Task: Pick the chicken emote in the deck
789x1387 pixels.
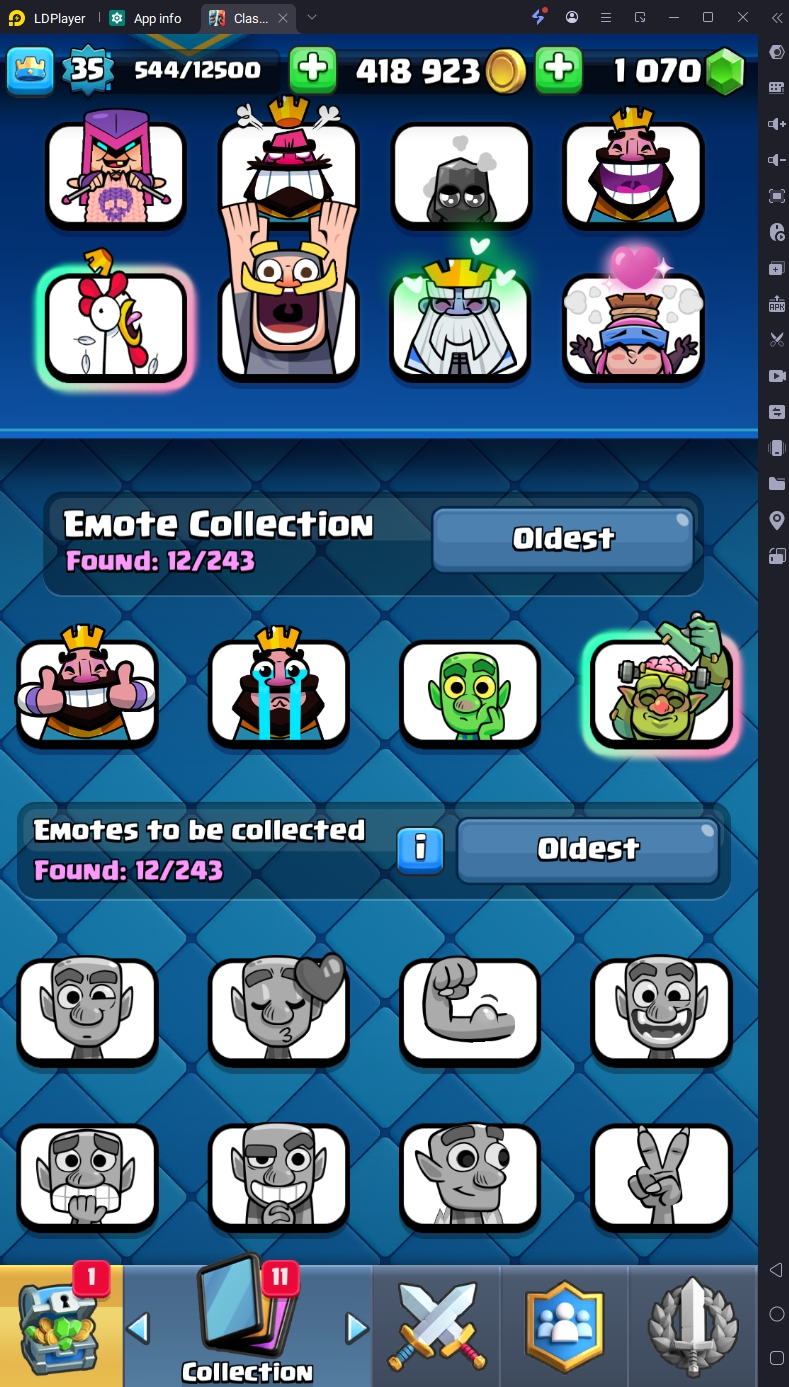Action: [x=116, y=327]
